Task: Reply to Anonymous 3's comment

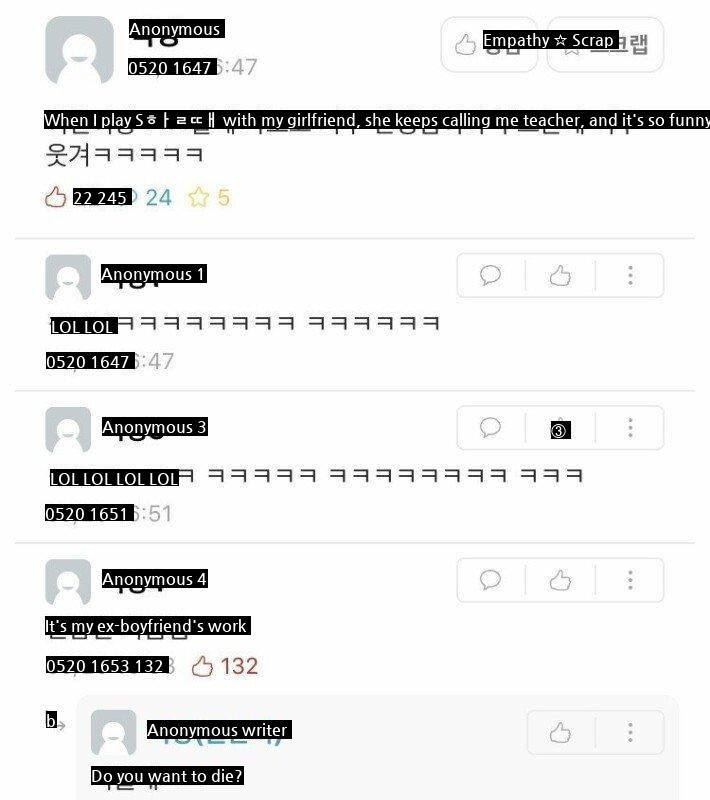Action: (490, 428)
